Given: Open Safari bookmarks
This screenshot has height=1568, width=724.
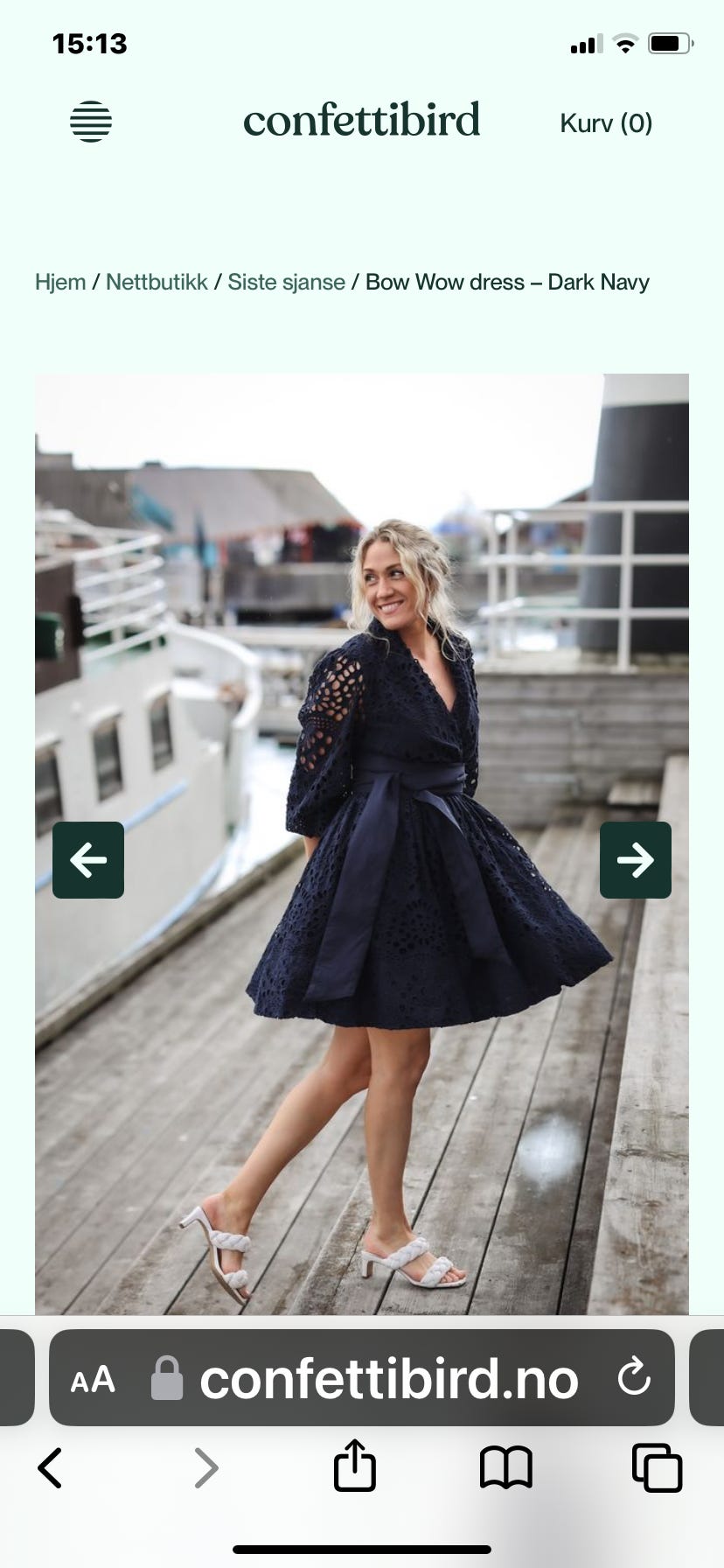Looking at the screenshot, I should 506,1467.
